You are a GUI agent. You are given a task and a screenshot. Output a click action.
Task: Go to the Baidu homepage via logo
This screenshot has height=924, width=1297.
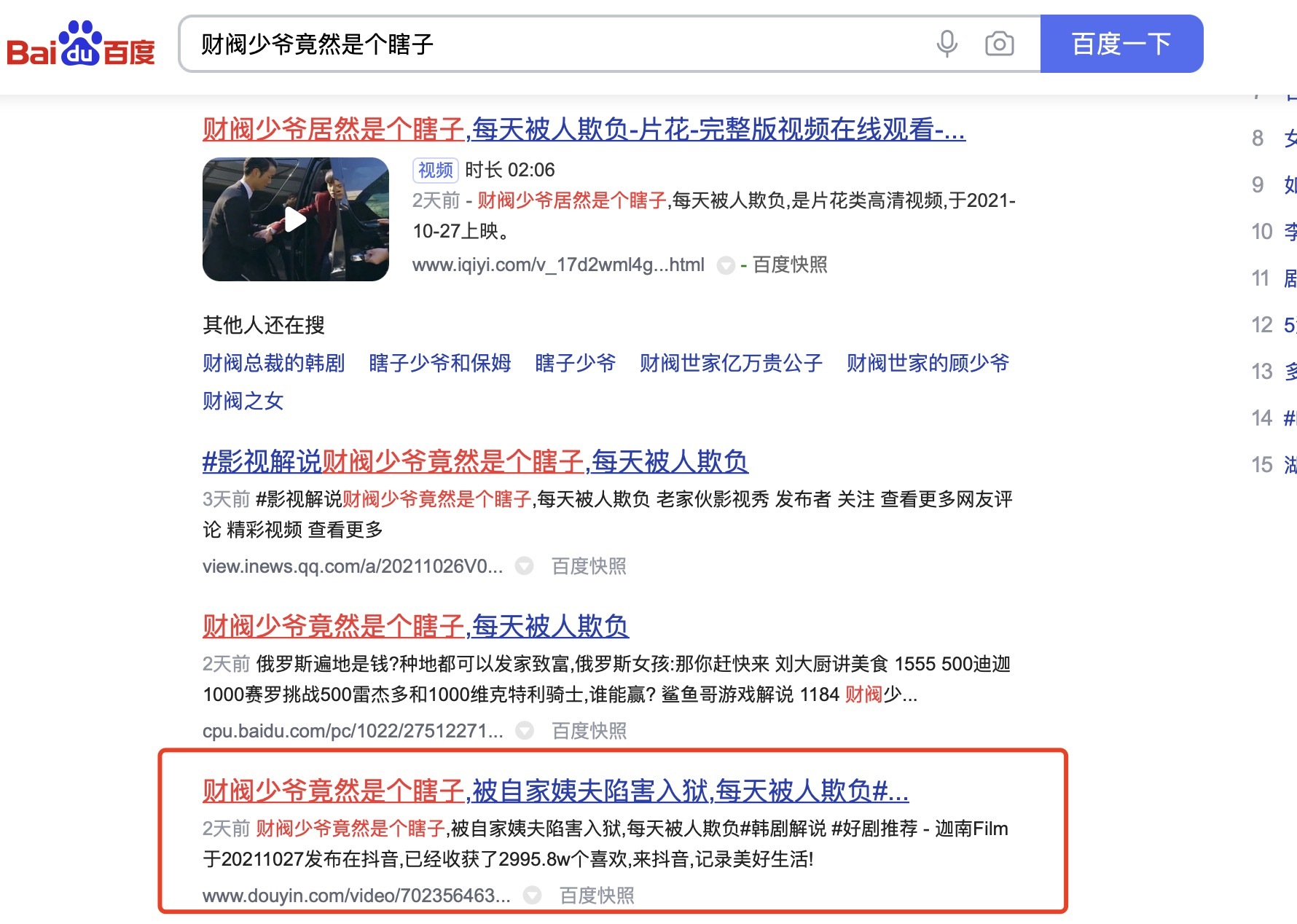[x=80, y=45]
